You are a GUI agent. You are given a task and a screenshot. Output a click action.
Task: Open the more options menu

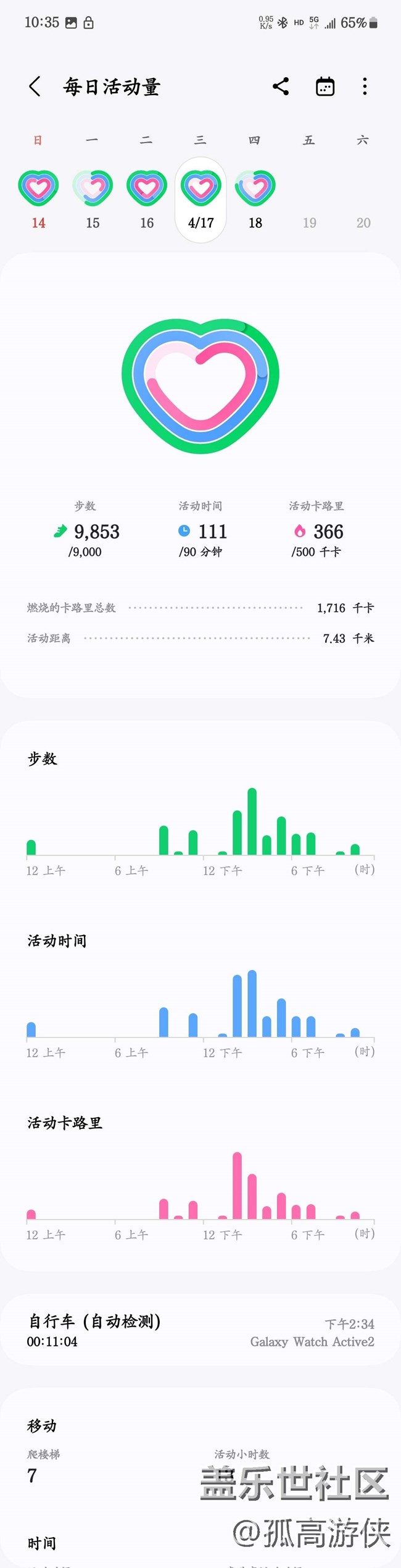pyautogui.click(x=365, y=86)
